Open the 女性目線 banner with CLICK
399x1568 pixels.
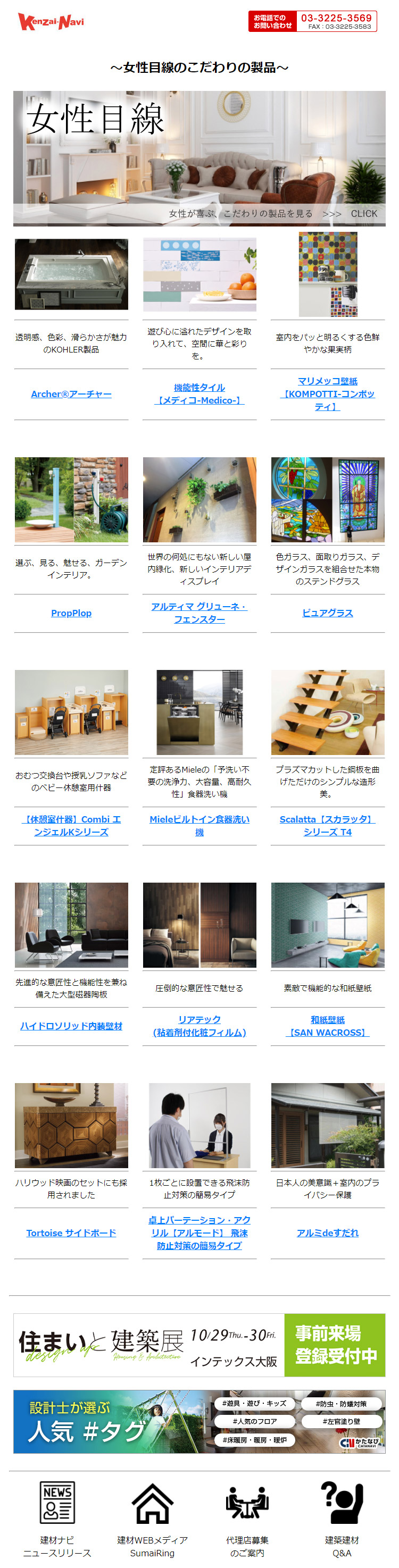click(199, 159)
